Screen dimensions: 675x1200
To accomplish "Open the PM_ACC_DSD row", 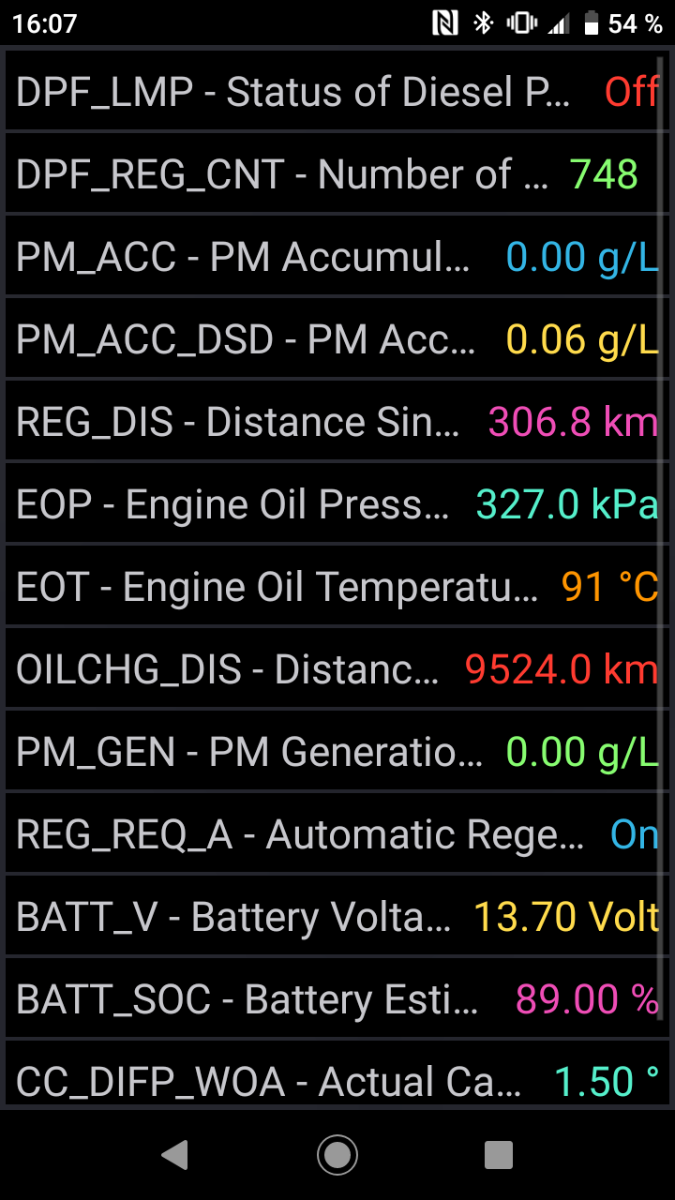I will [337, 339].
